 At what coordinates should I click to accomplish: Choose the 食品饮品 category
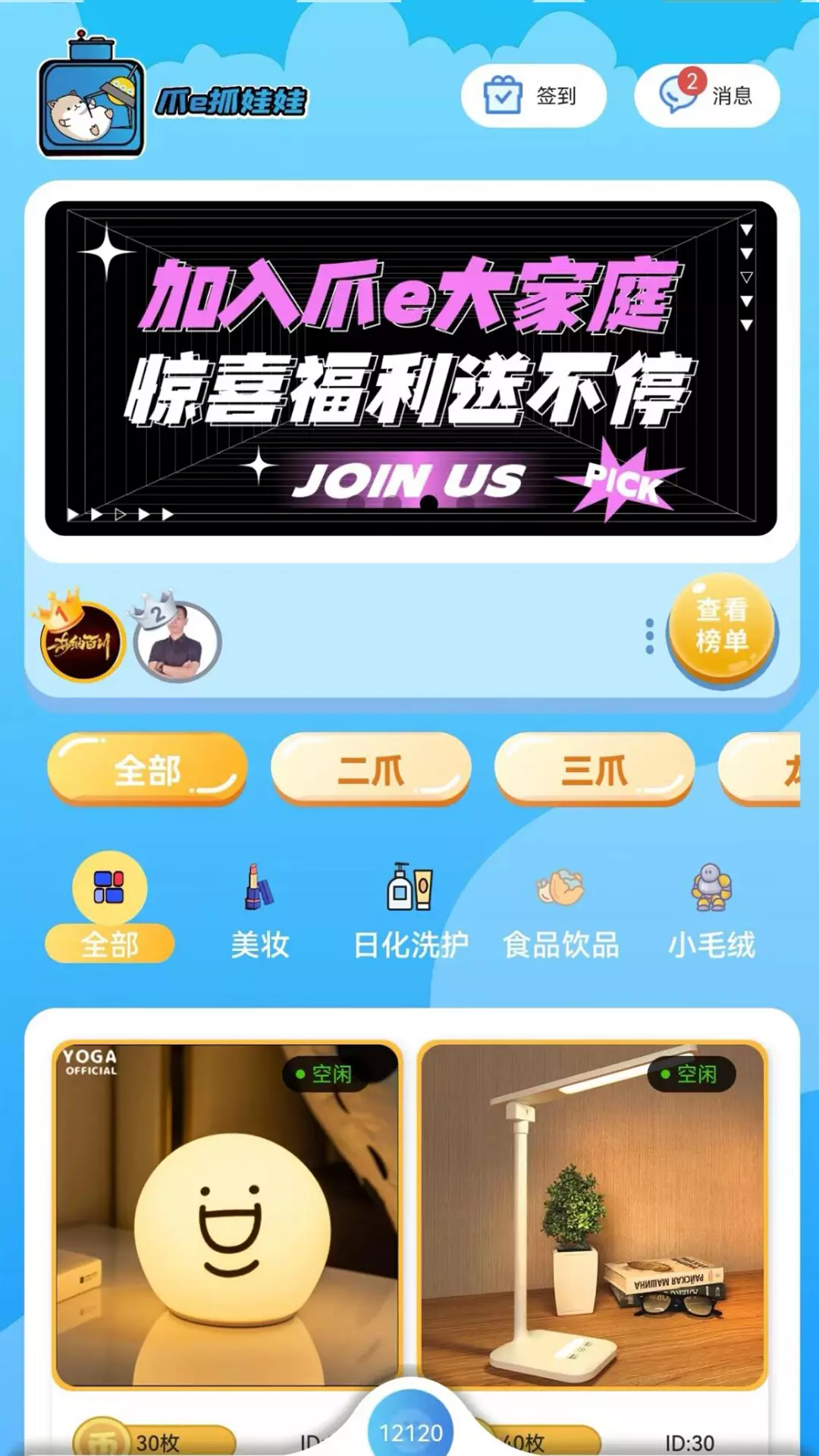pos(561,912)
